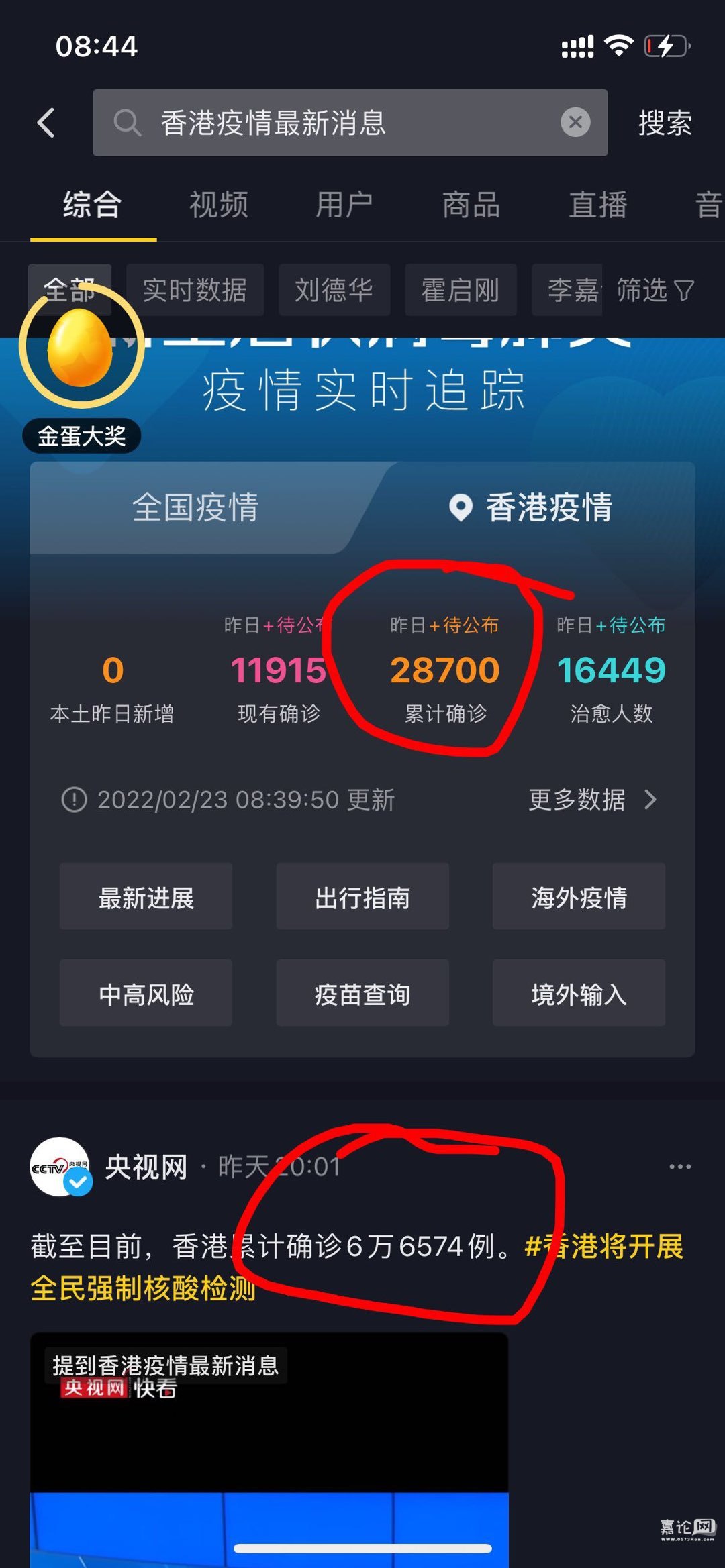Tap the 搜索 button
Image resolution: width=725 pixels, height=1568 pixels.
(665, 123)
